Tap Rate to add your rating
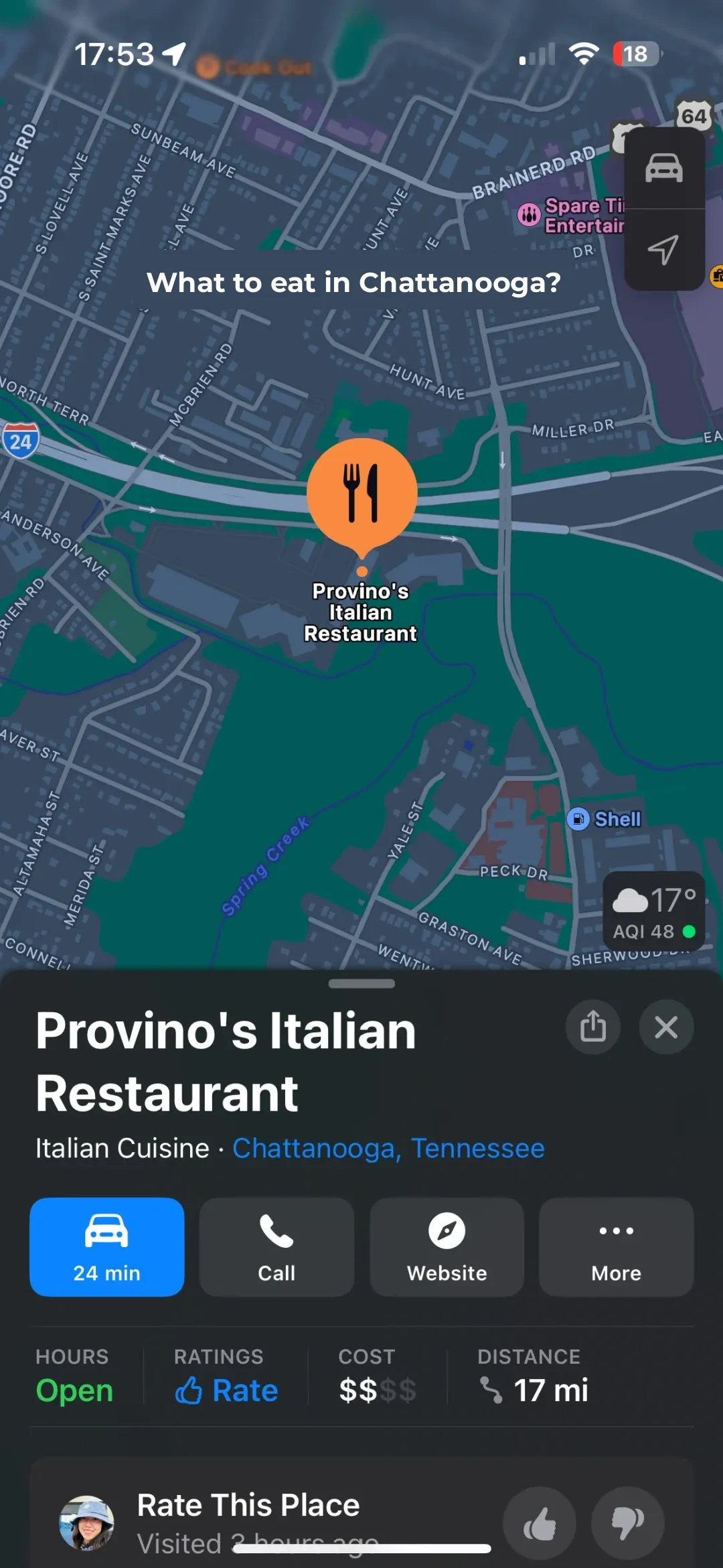 [x=226, y=1390]
